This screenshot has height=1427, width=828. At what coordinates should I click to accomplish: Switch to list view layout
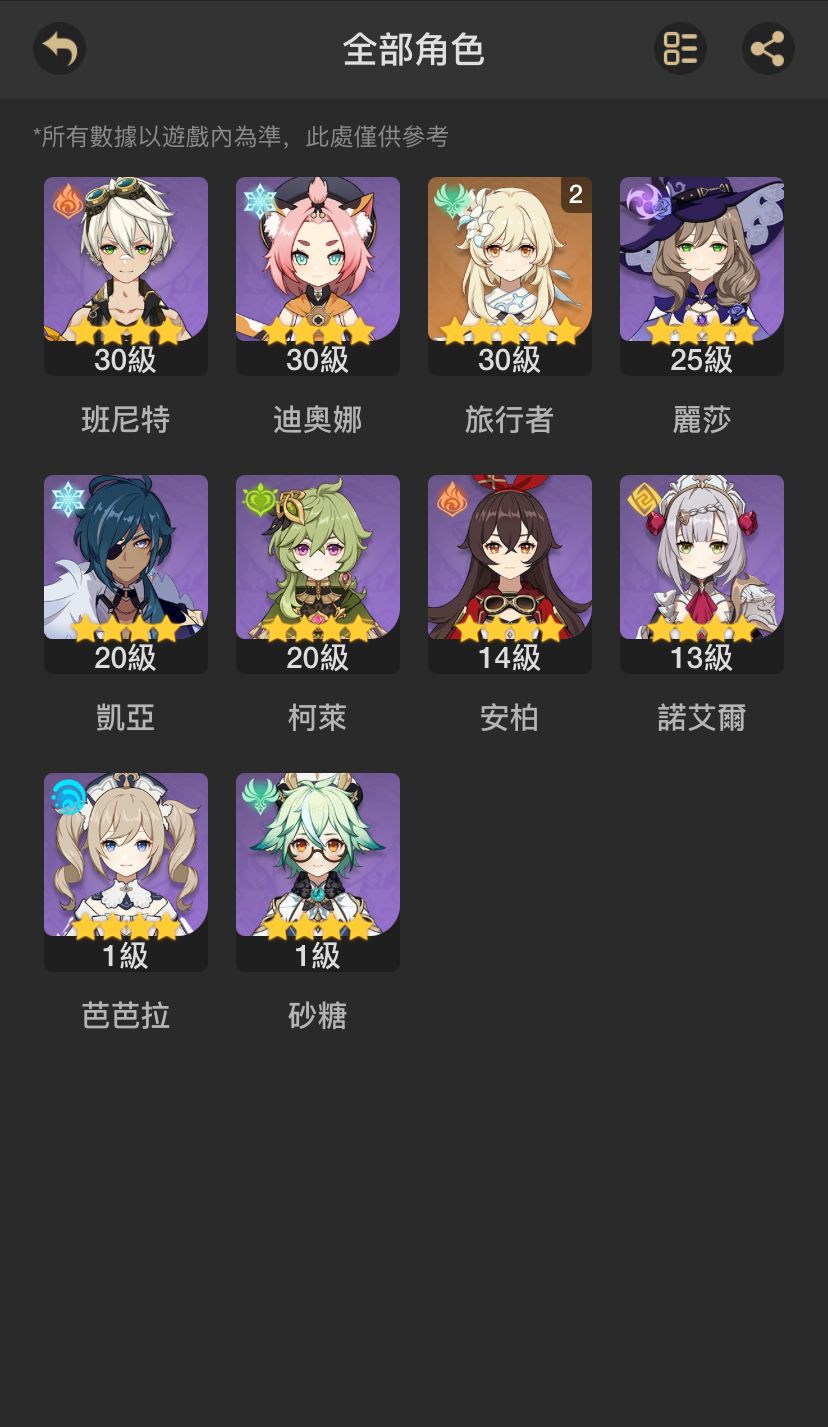point(680,49)
